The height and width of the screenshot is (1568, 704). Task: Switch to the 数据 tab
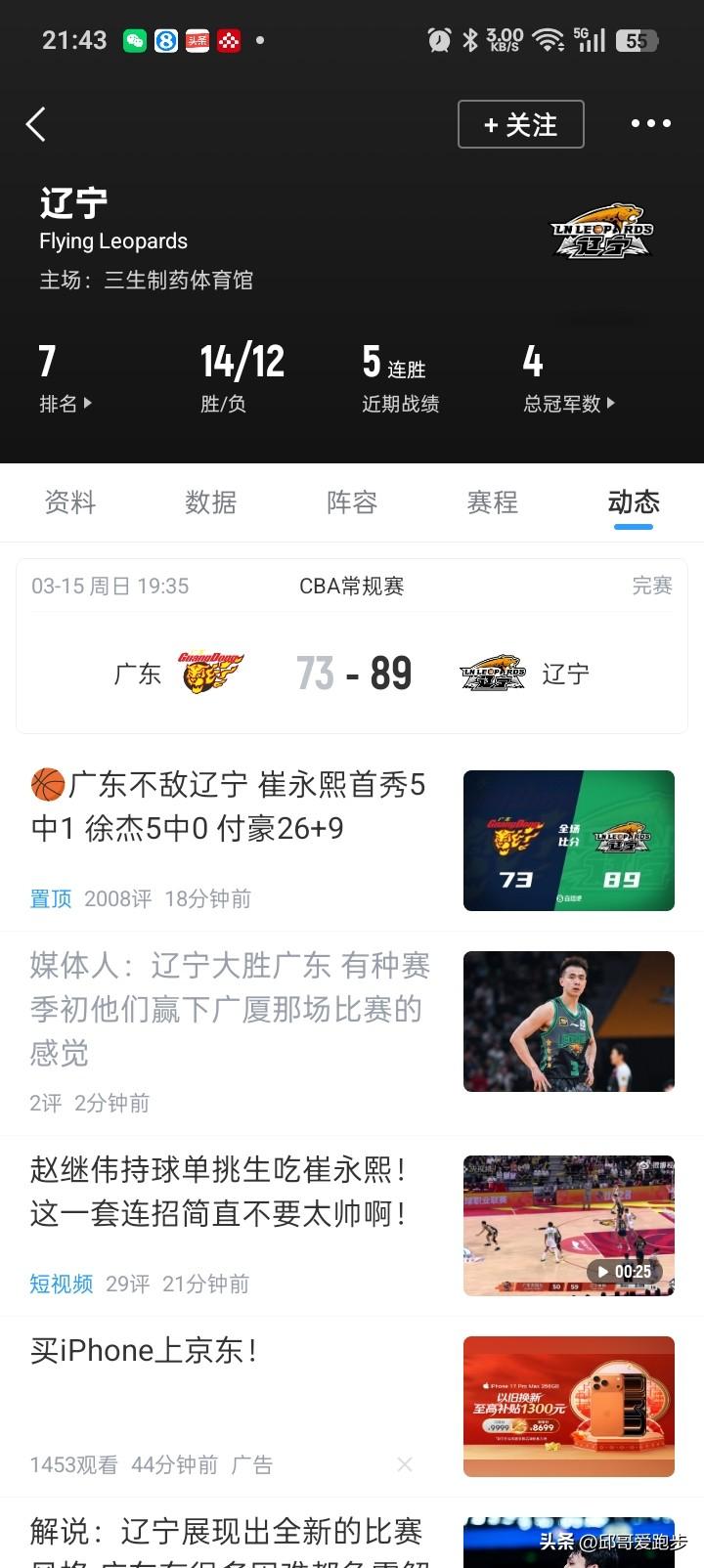click(210, 502)
